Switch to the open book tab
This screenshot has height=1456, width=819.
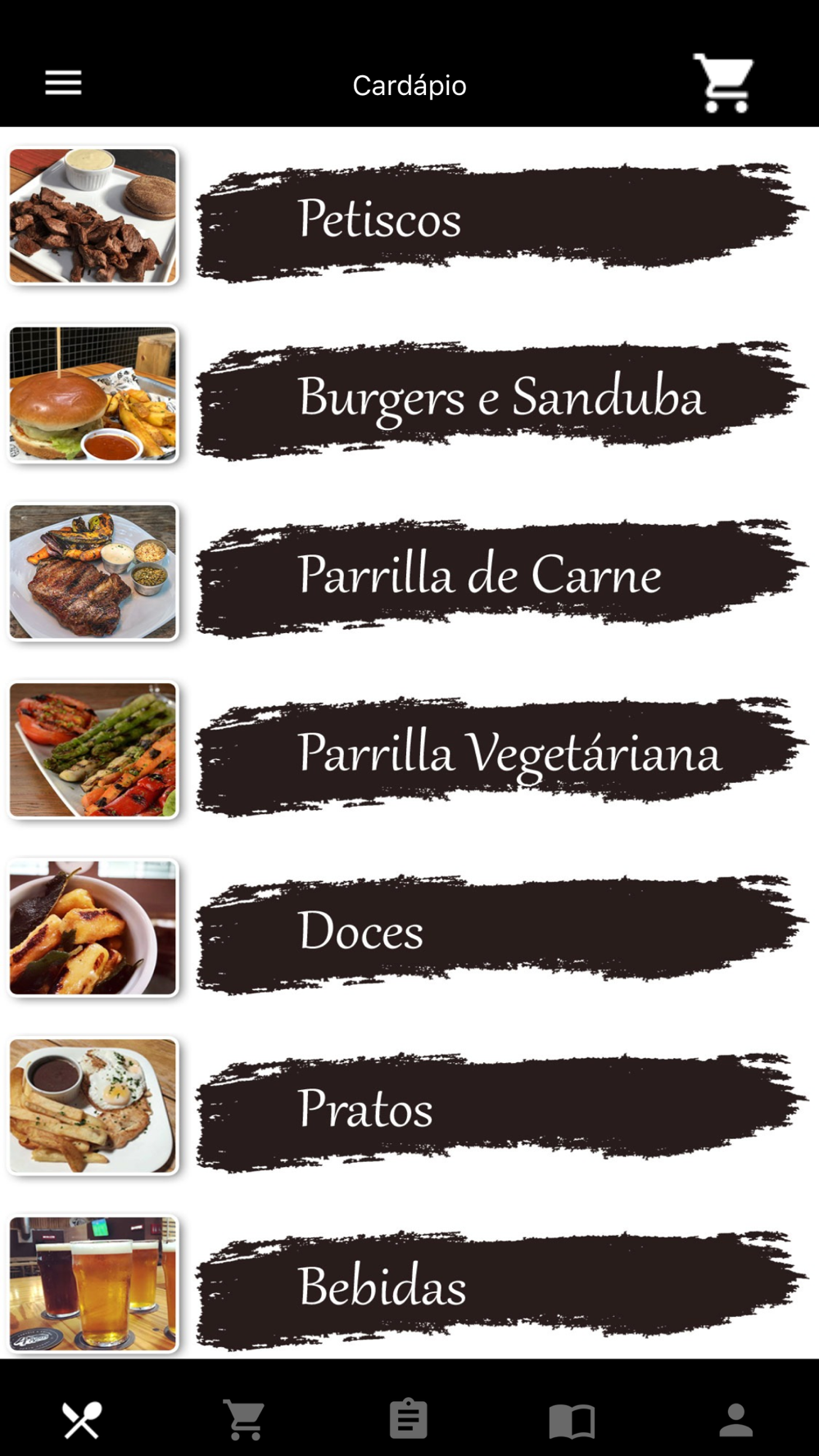click(x=572, y=1420)
